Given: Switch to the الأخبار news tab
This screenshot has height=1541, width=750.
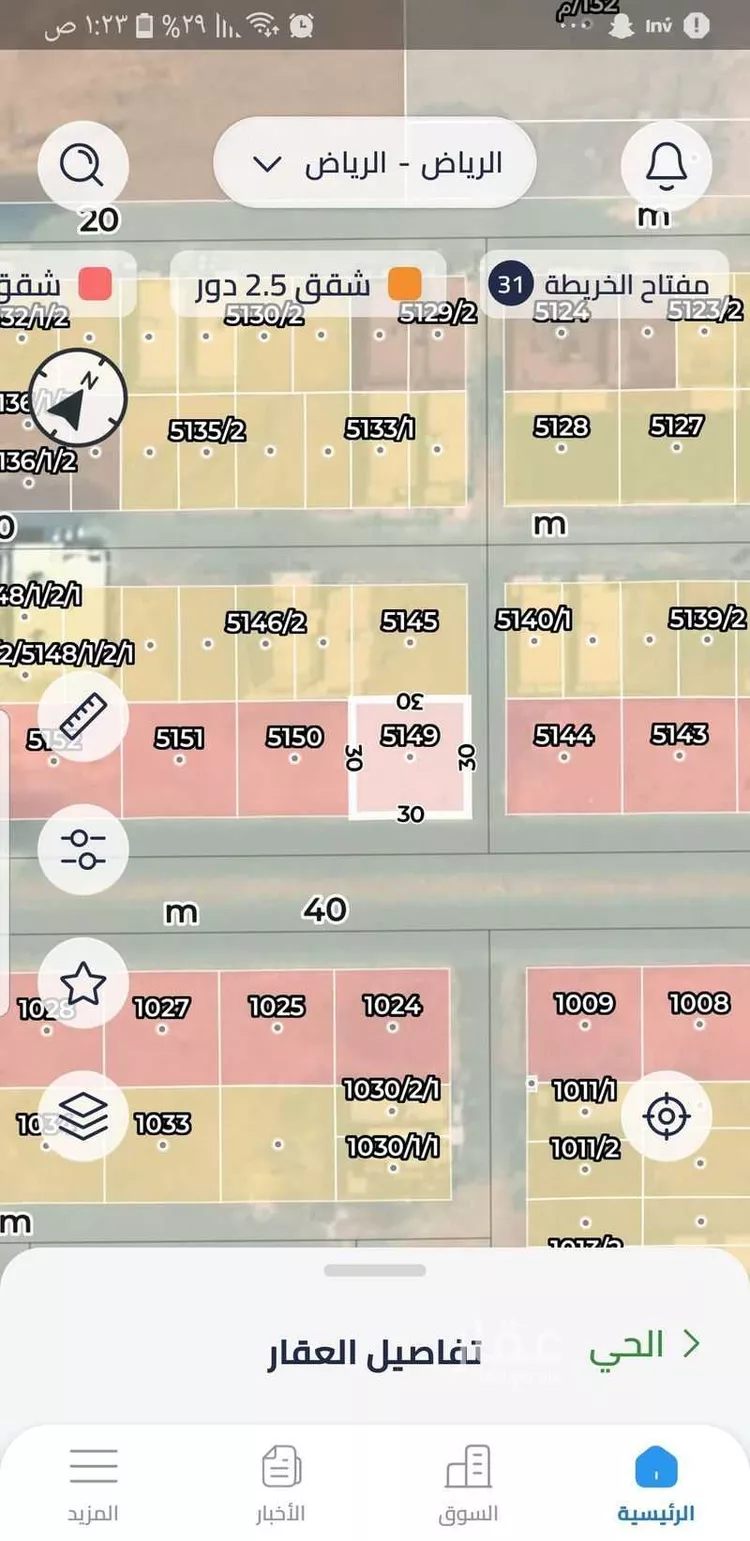Looking at the screenshot, I should click(x=281, y=1485).
